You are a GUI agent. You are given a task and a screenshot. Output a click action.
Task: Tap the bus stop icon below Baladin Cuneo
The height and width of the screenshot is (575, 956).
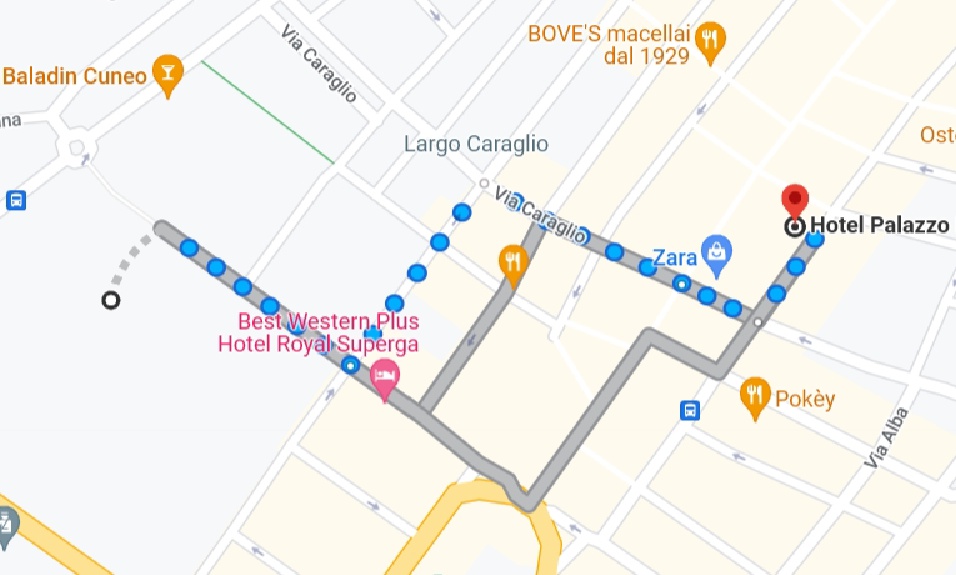[16, 200]
